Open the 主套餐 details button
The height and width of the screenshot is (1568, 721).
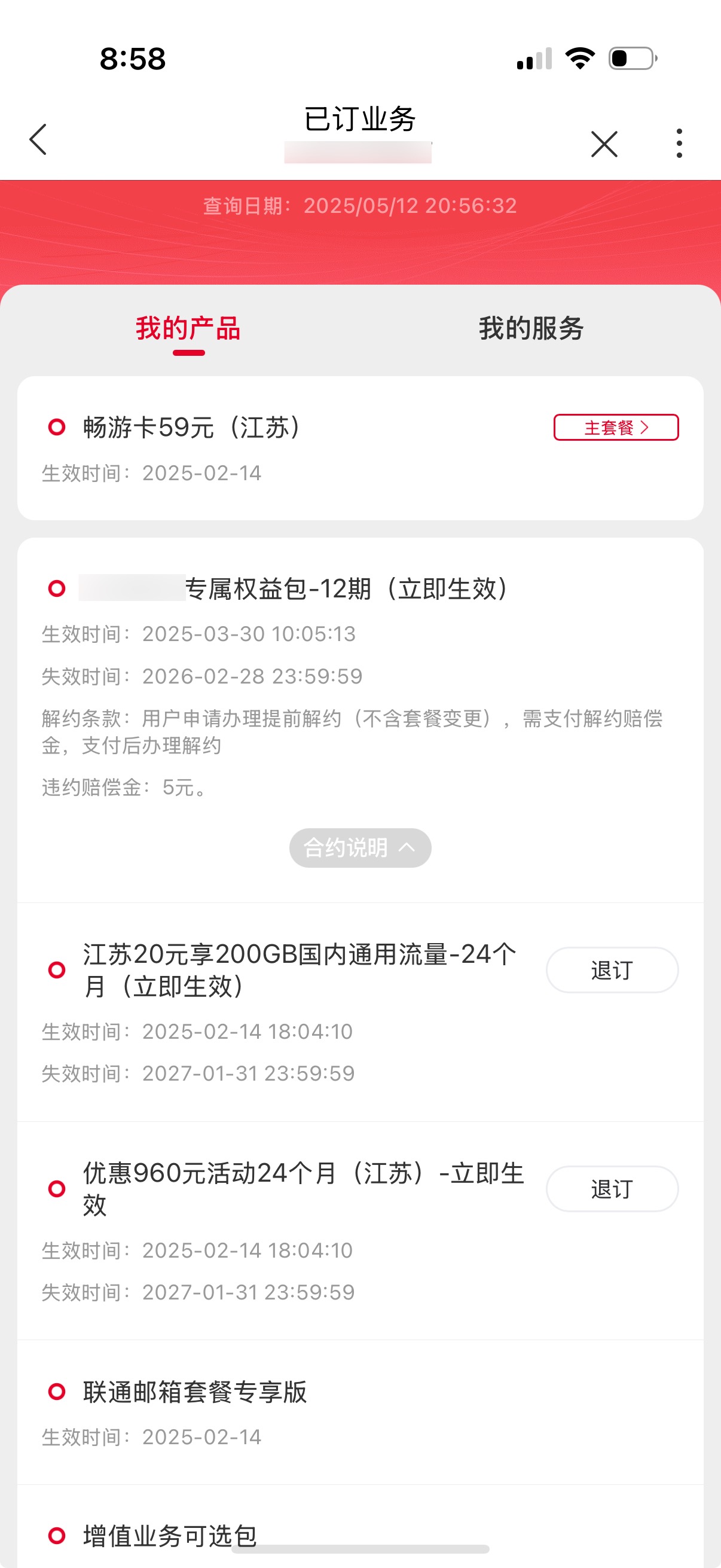616,428
